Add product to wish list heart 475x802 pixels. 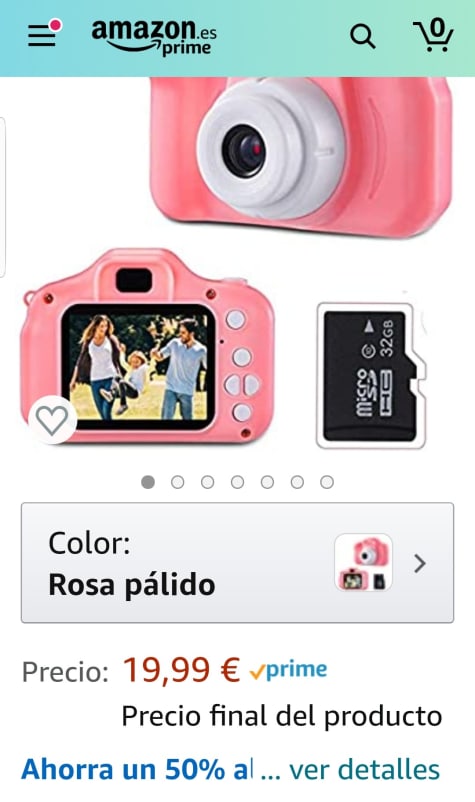tap(52, 420)
